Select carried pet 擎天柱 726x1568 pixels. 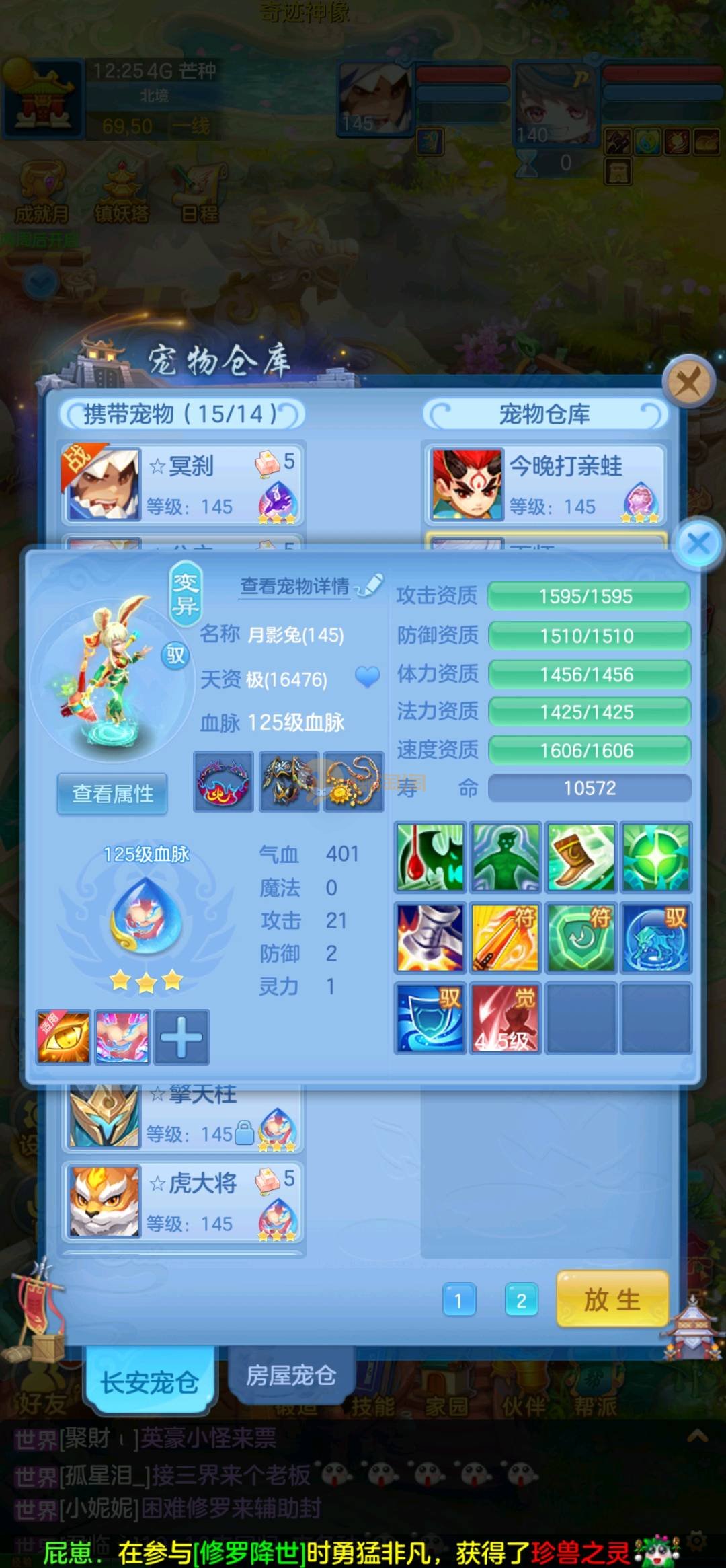[x=182, y=1117]
